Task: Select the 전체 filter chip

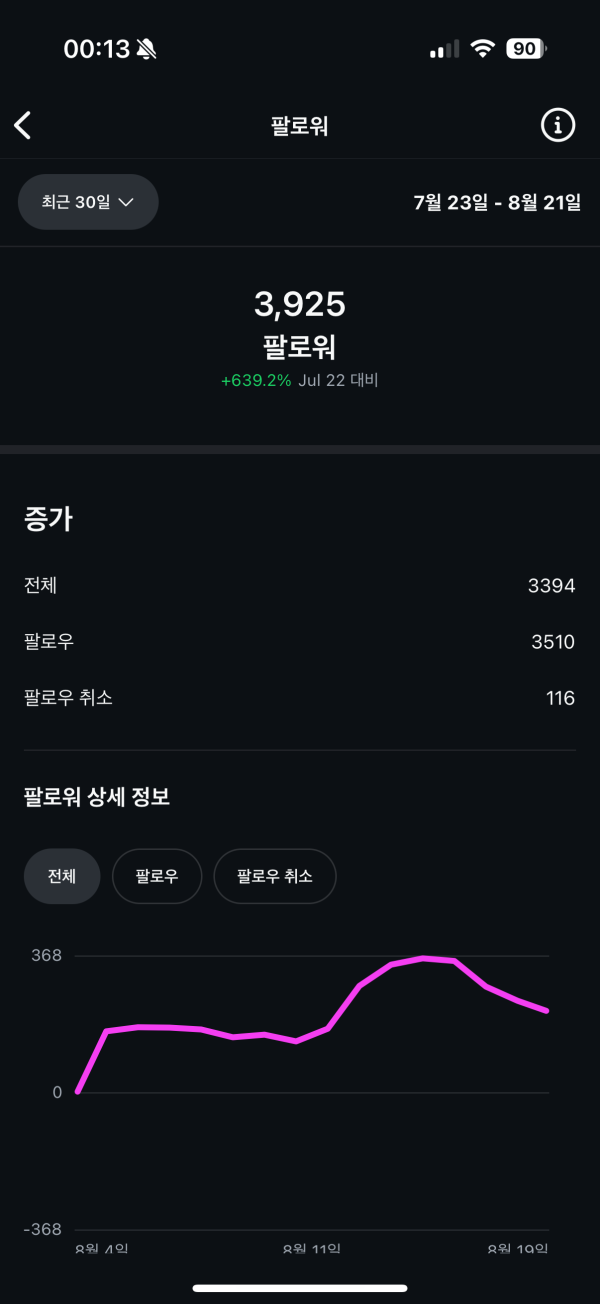Action: (x=62, y=876)
